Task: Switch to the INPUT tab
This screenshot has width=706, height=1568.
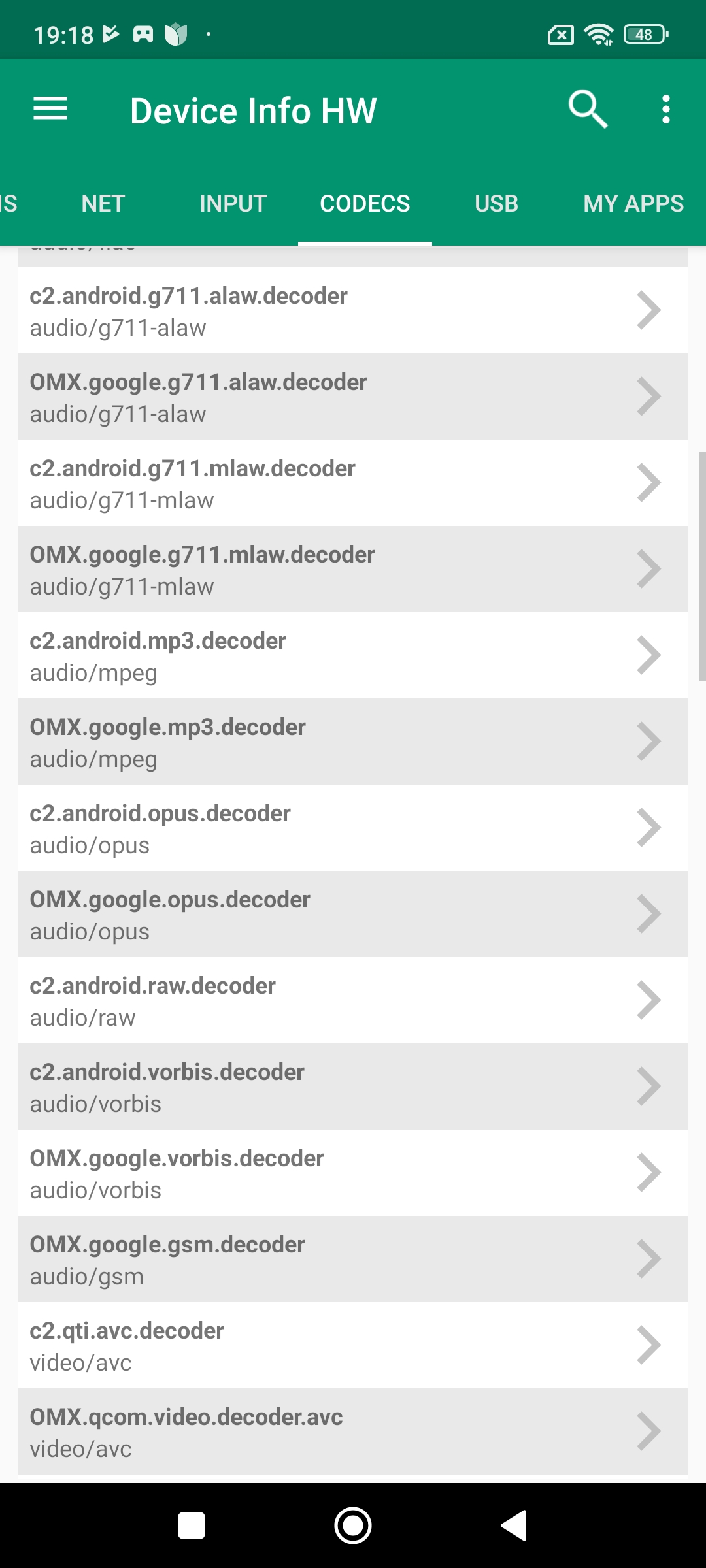Action: pyautogui.click(x=233, y=204)
